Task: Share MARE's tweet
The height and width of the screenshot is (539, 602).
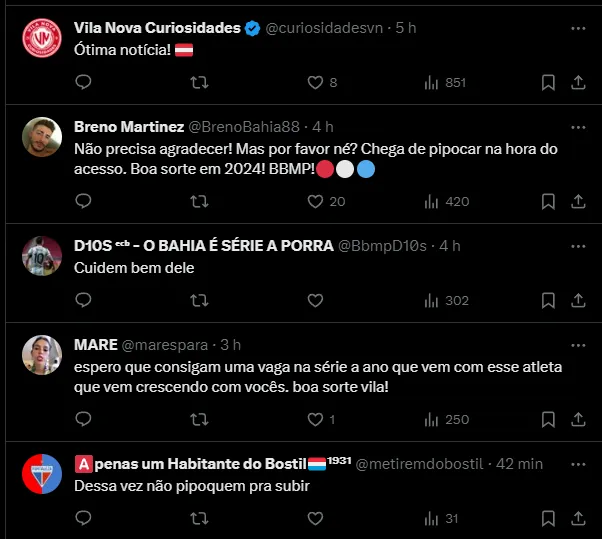Action: [x=579, y=419]
